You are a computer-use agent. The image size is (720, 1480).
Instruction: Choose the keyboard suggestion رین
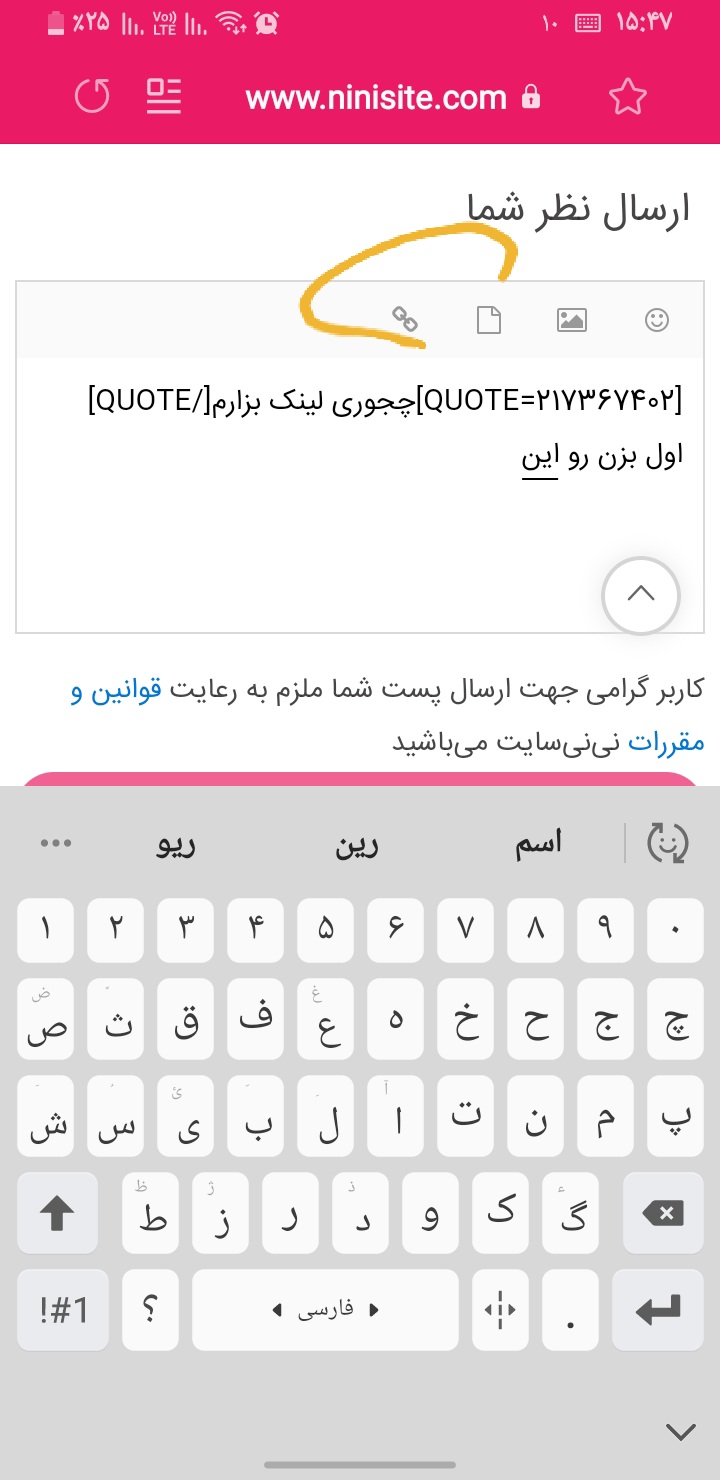(357, 845)
